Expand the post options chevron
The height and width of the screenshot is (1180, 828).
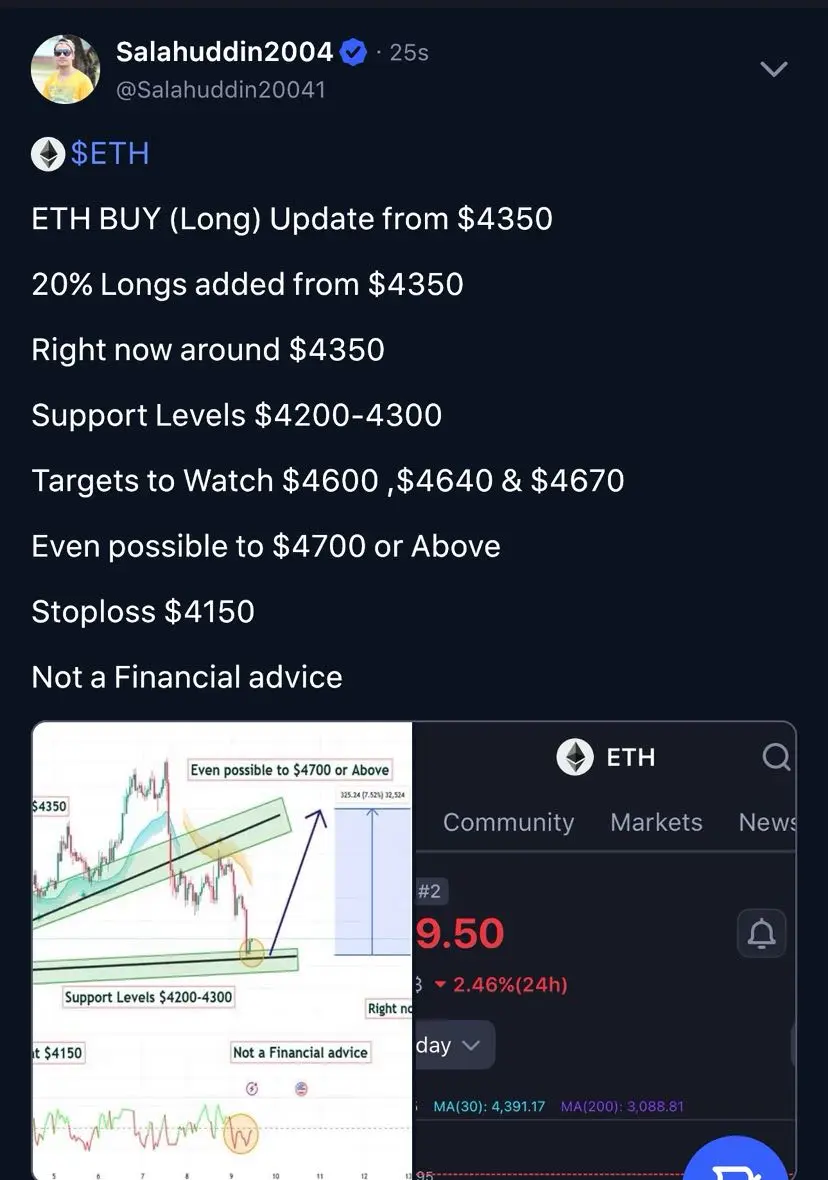pyautogui.click(x=774, y=69)
